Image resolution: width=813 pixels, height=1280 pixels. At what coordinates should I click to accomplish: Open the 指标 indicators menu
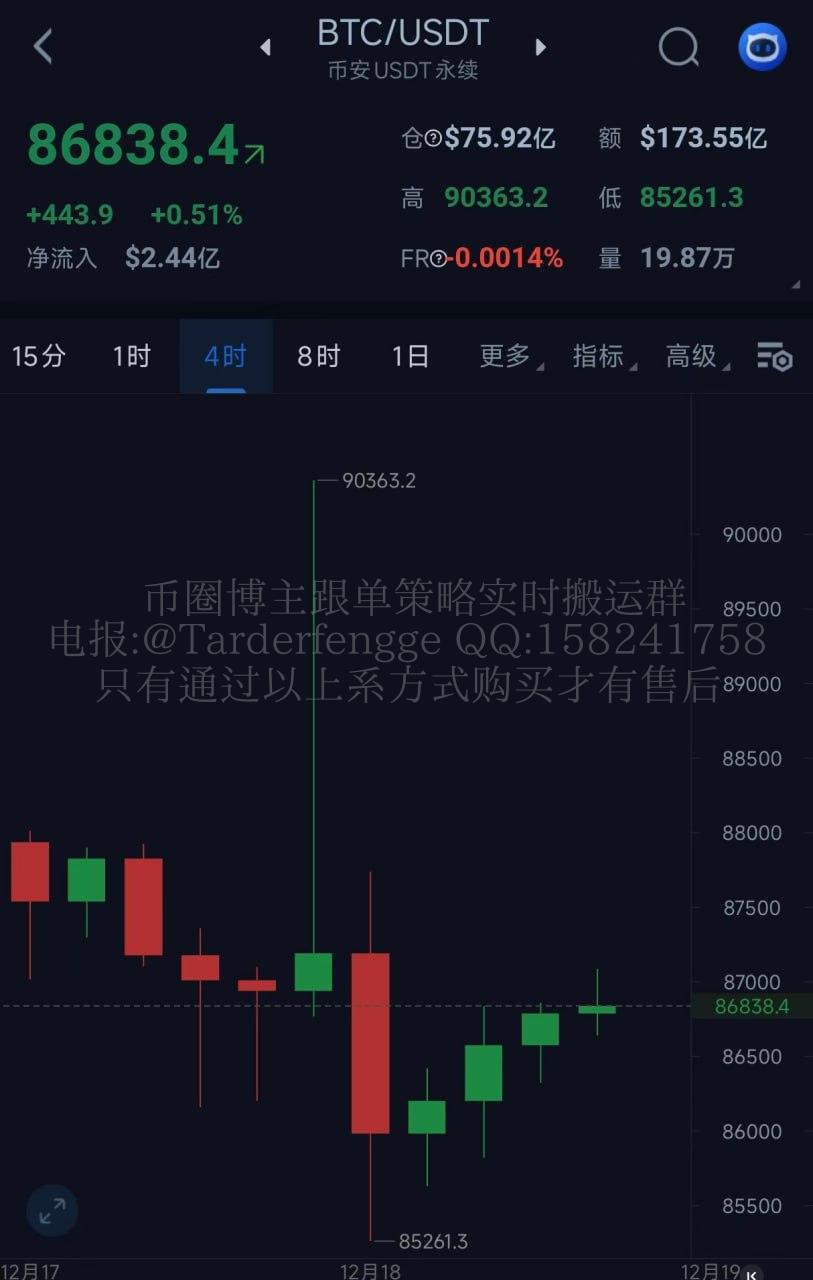pos(603,356)
